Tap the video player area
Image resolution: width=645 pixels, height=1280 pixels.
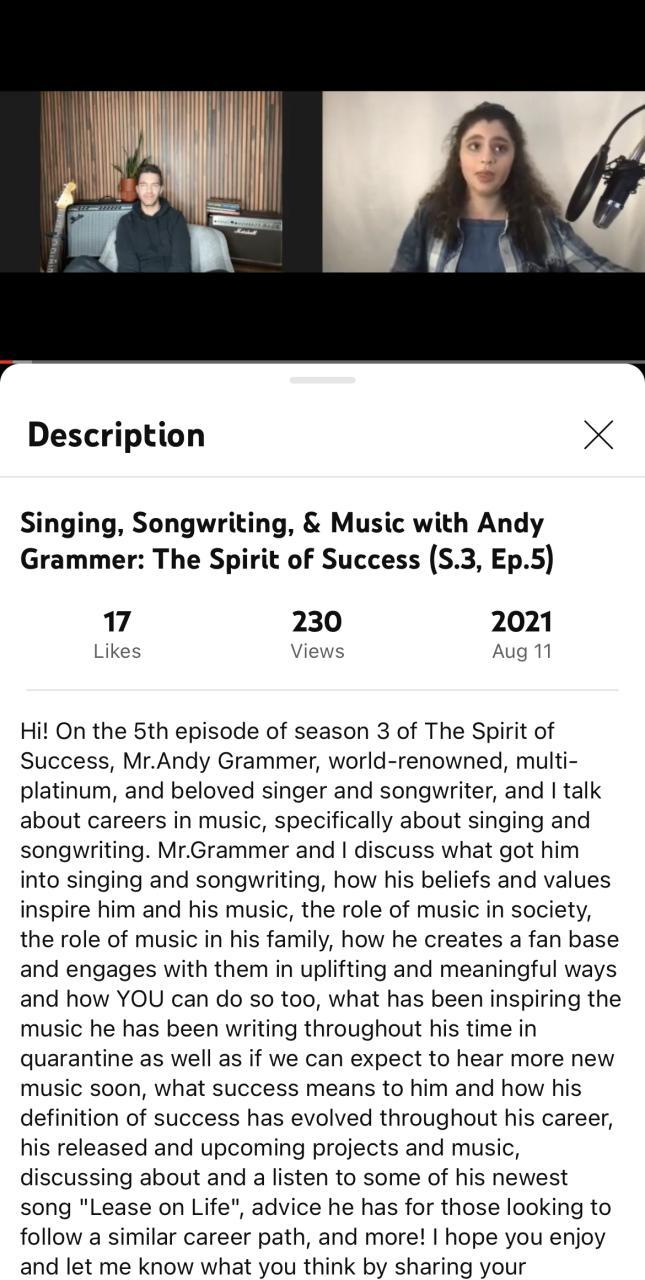pyautogui.click(x=322, y=182)
